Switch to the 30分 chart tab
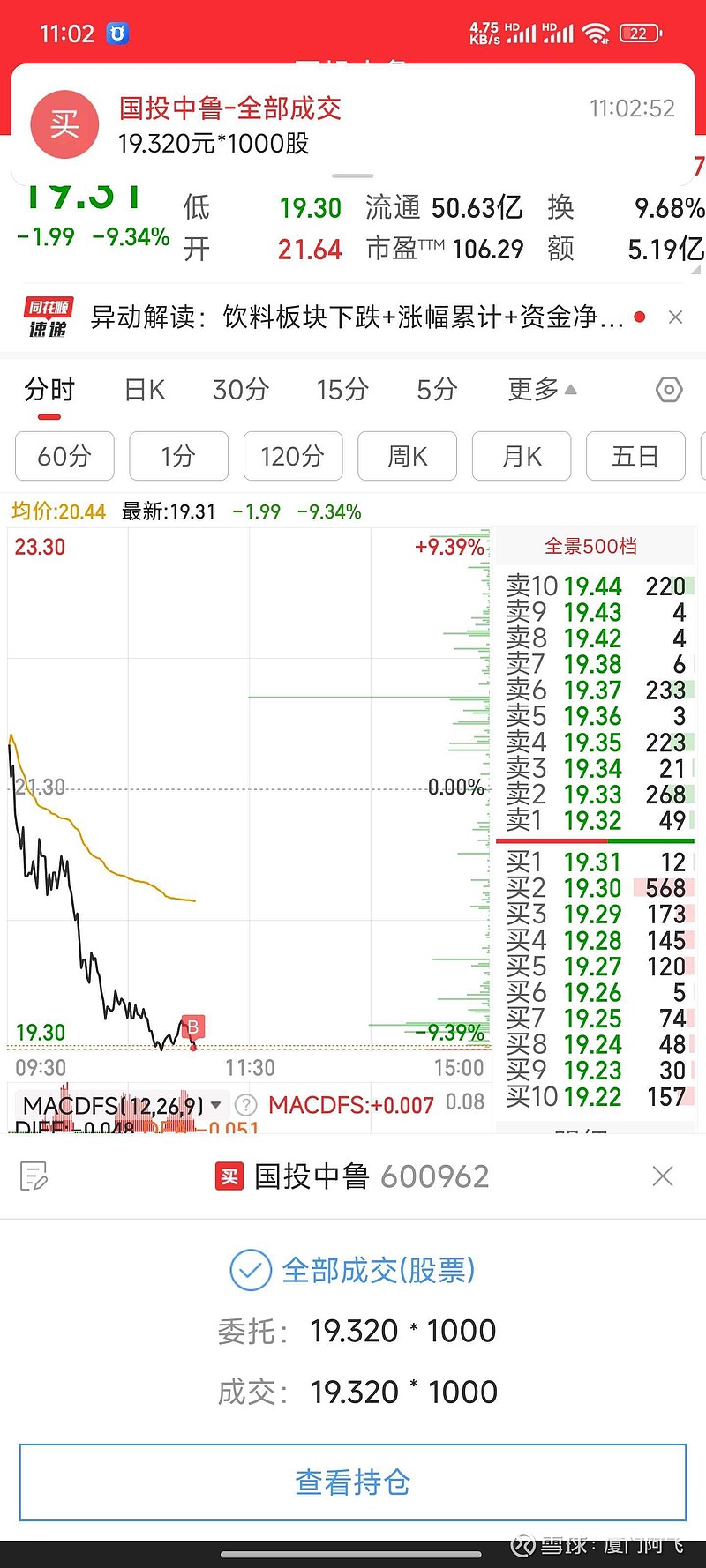Viewport: 706px width, 1568px height. 241,389
